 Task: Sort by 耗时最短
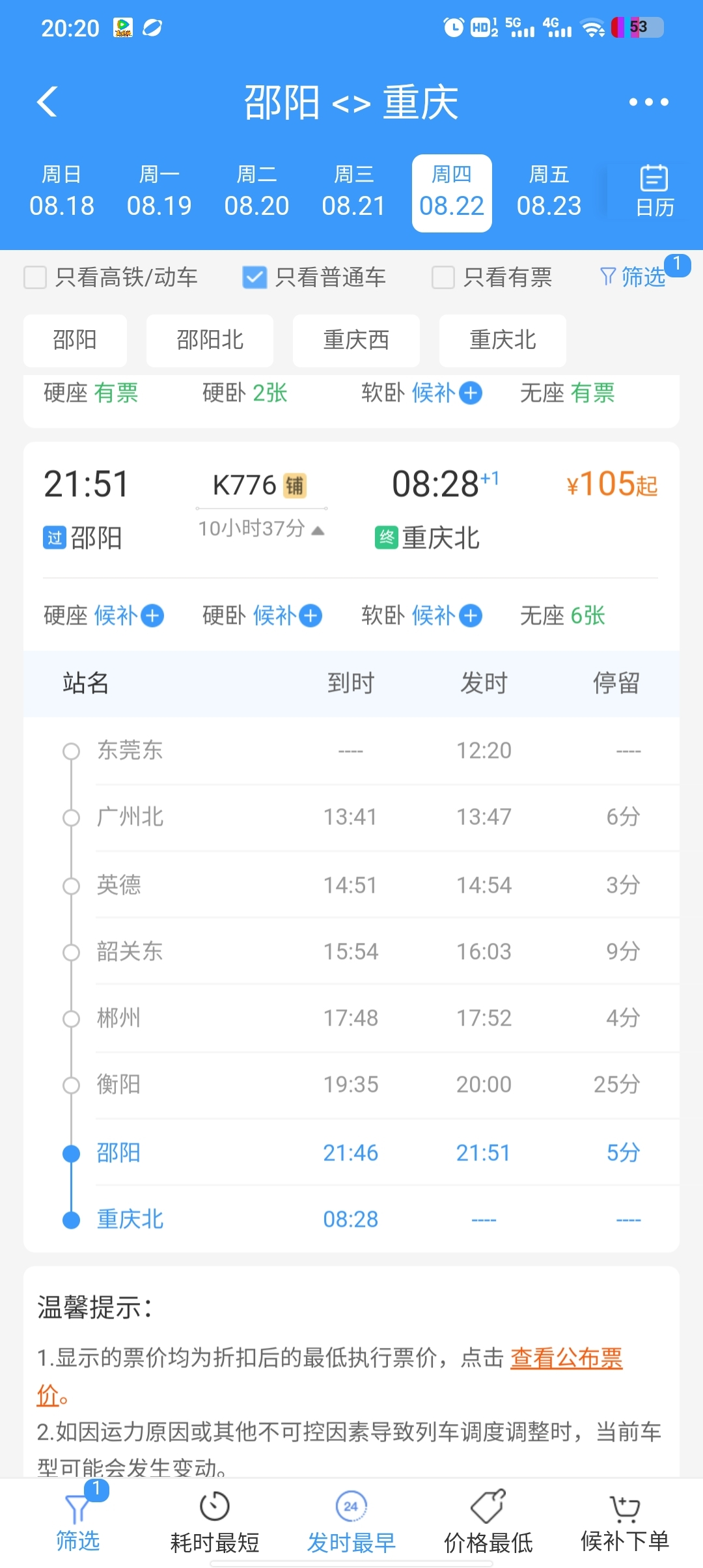pos(215,1522)
